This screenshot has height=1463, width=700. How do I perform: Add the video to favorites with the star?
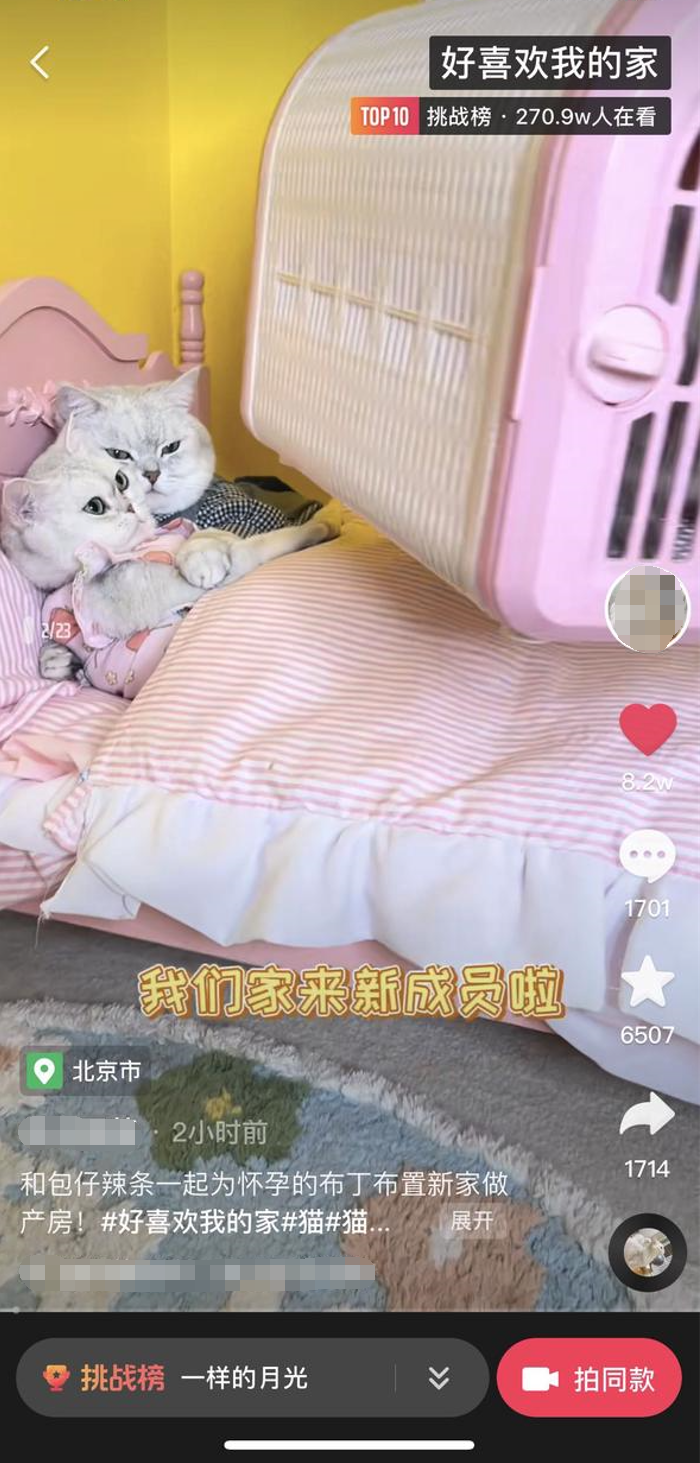(x=647, y=983)
